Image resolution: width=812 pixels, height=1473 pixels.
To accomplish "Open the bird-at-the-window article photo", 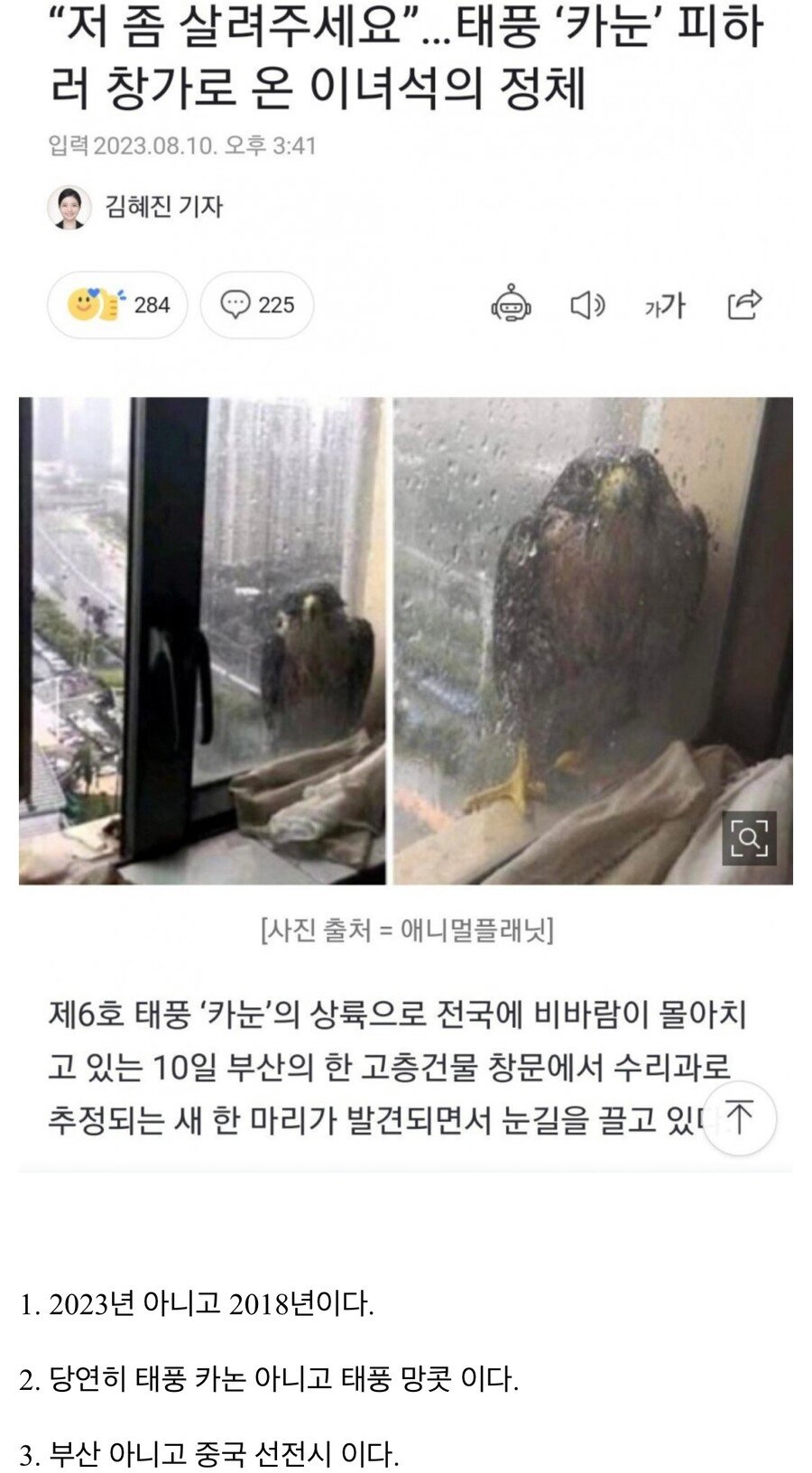I will 406,640.
